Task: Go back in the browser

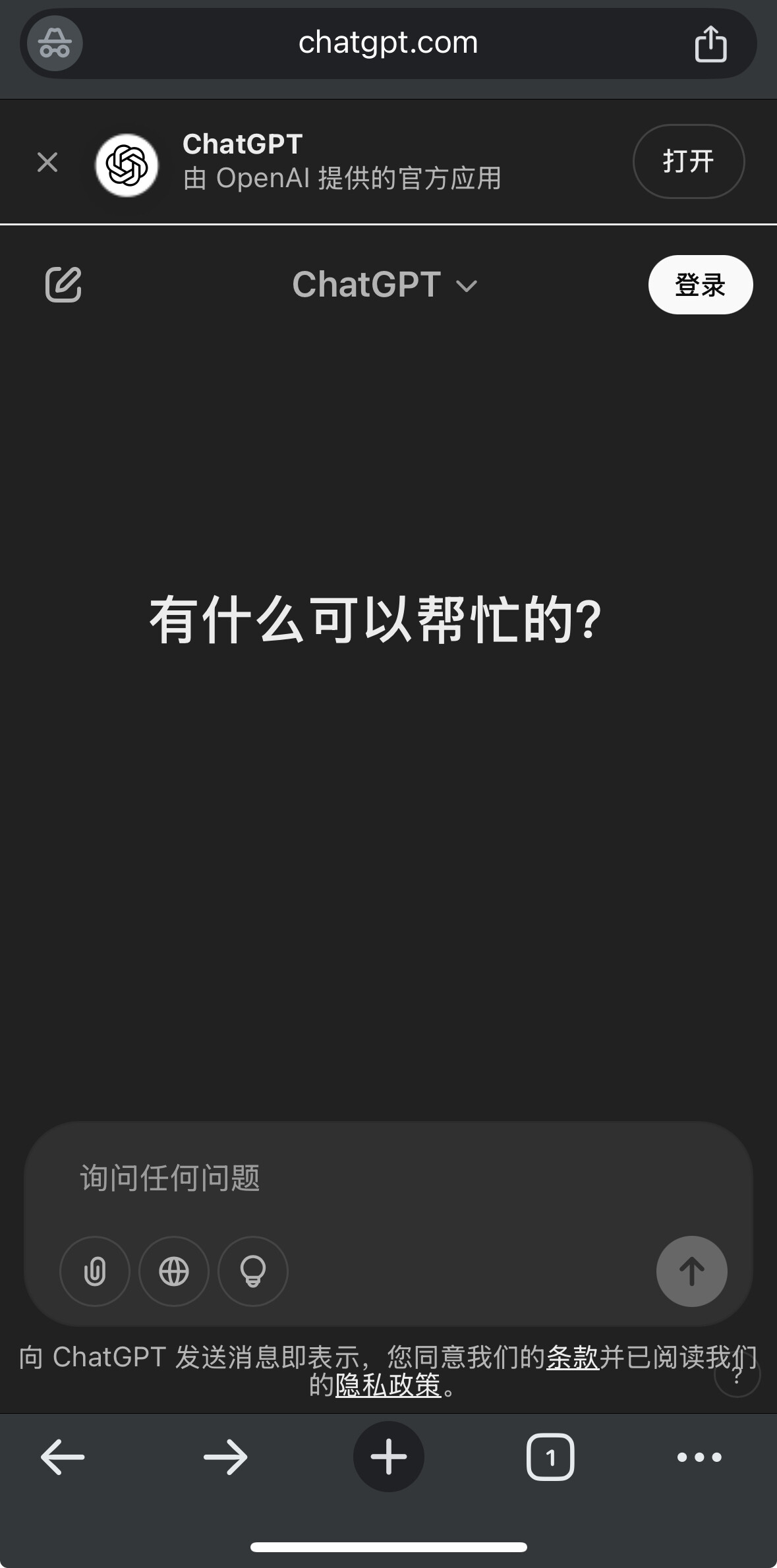Action: [63, 1457]
